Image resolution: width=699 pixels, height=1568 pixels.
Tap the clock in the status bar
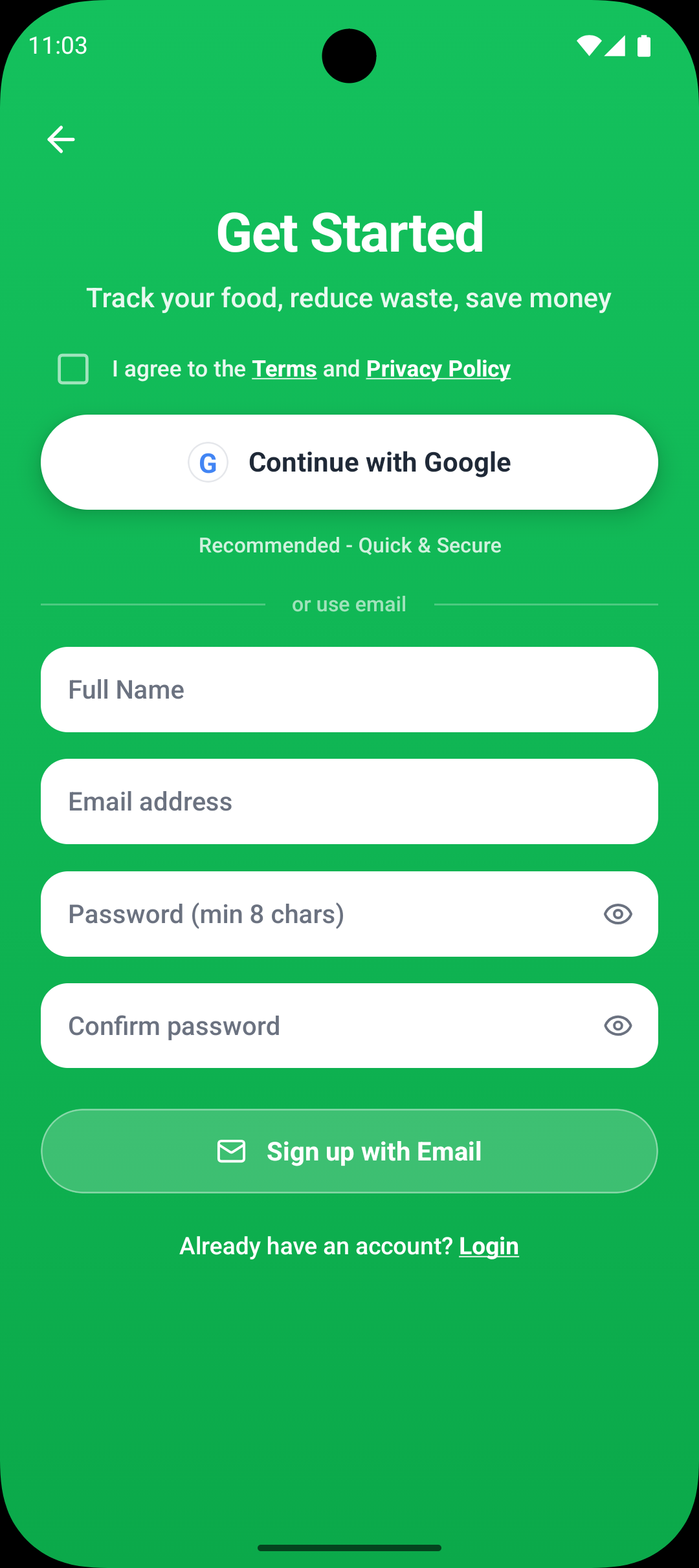(59, 45)
